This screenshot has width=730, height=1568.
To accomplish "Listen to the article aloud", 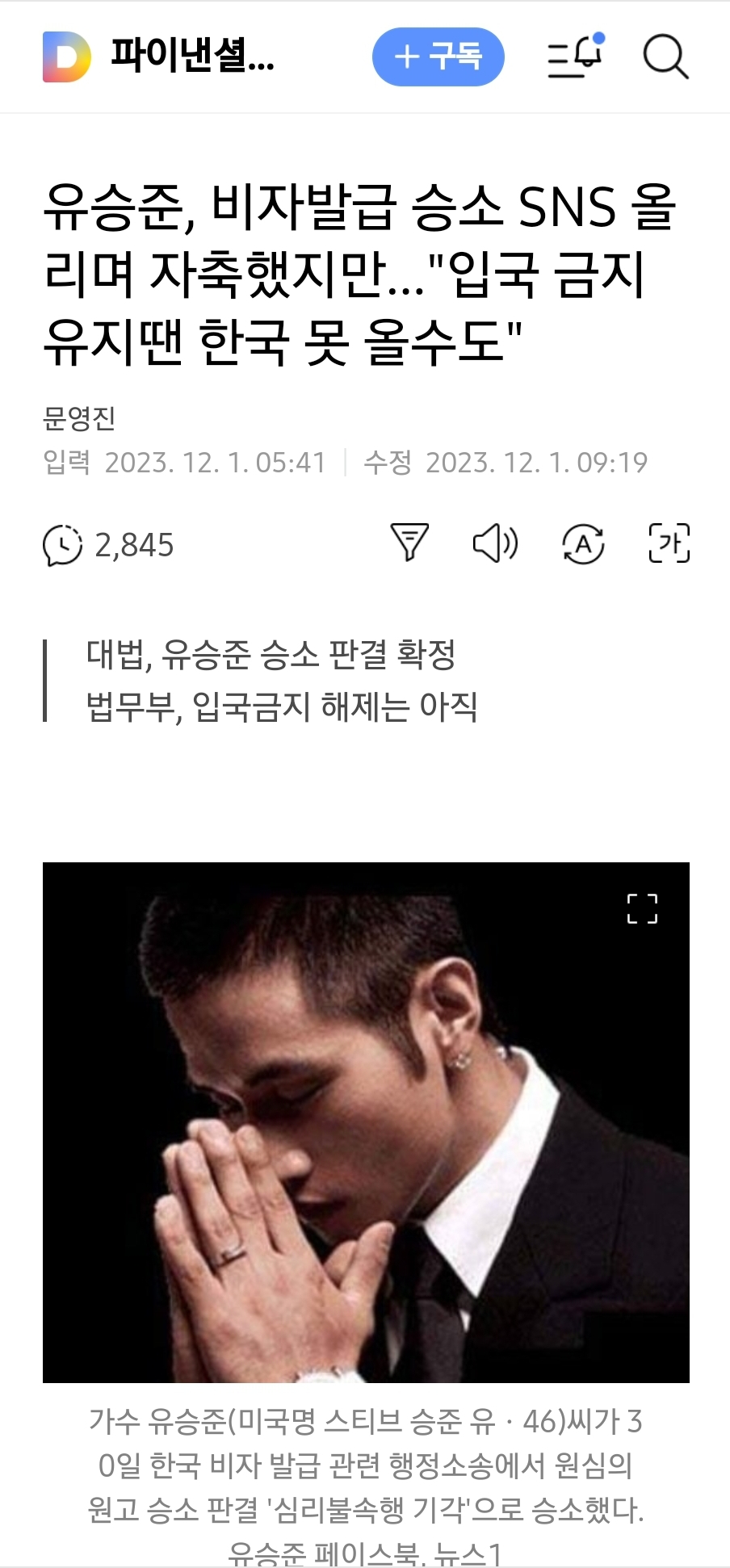I will point(495,543).
